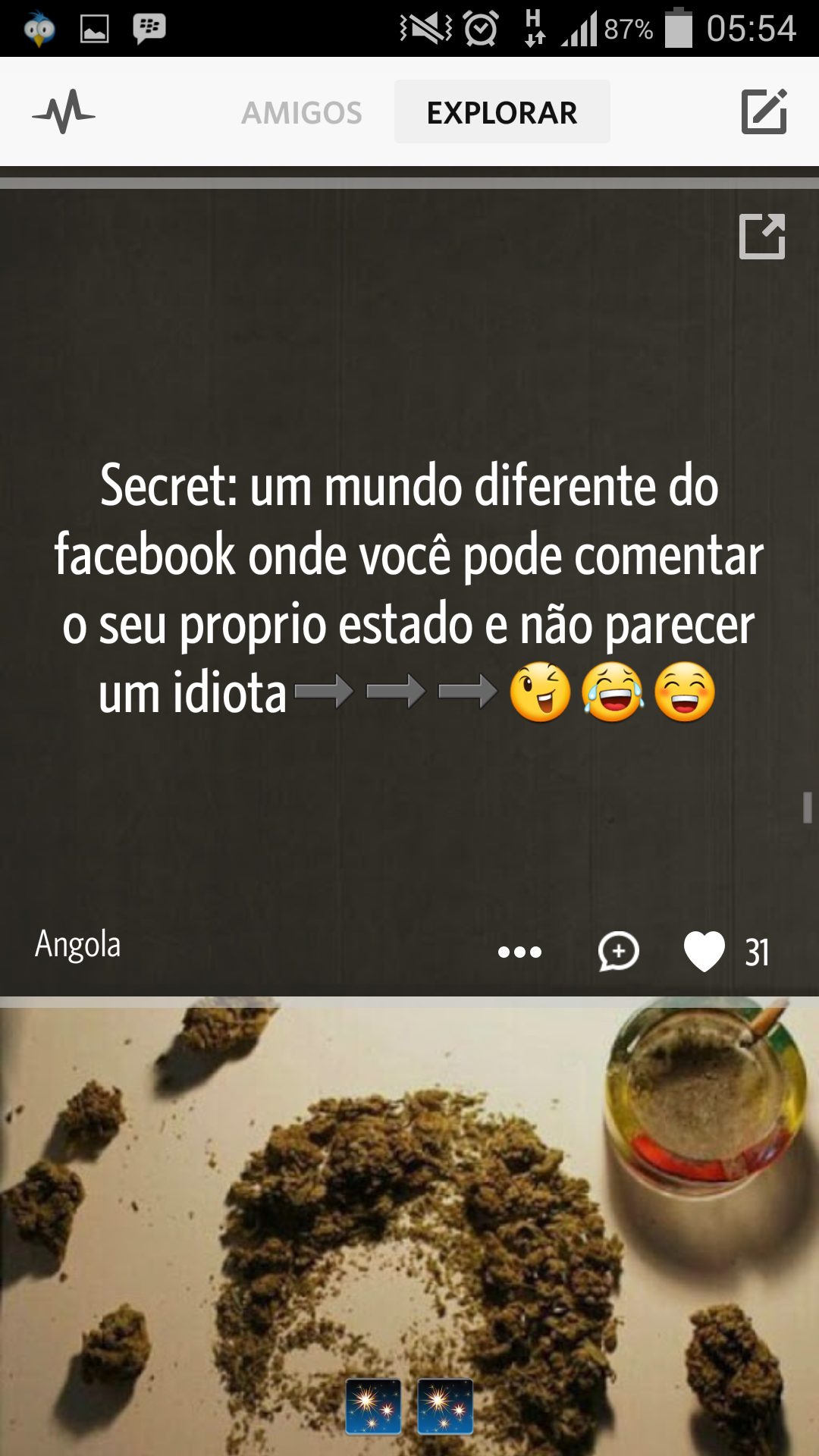Open the activity pulse icon

[64, 112]
